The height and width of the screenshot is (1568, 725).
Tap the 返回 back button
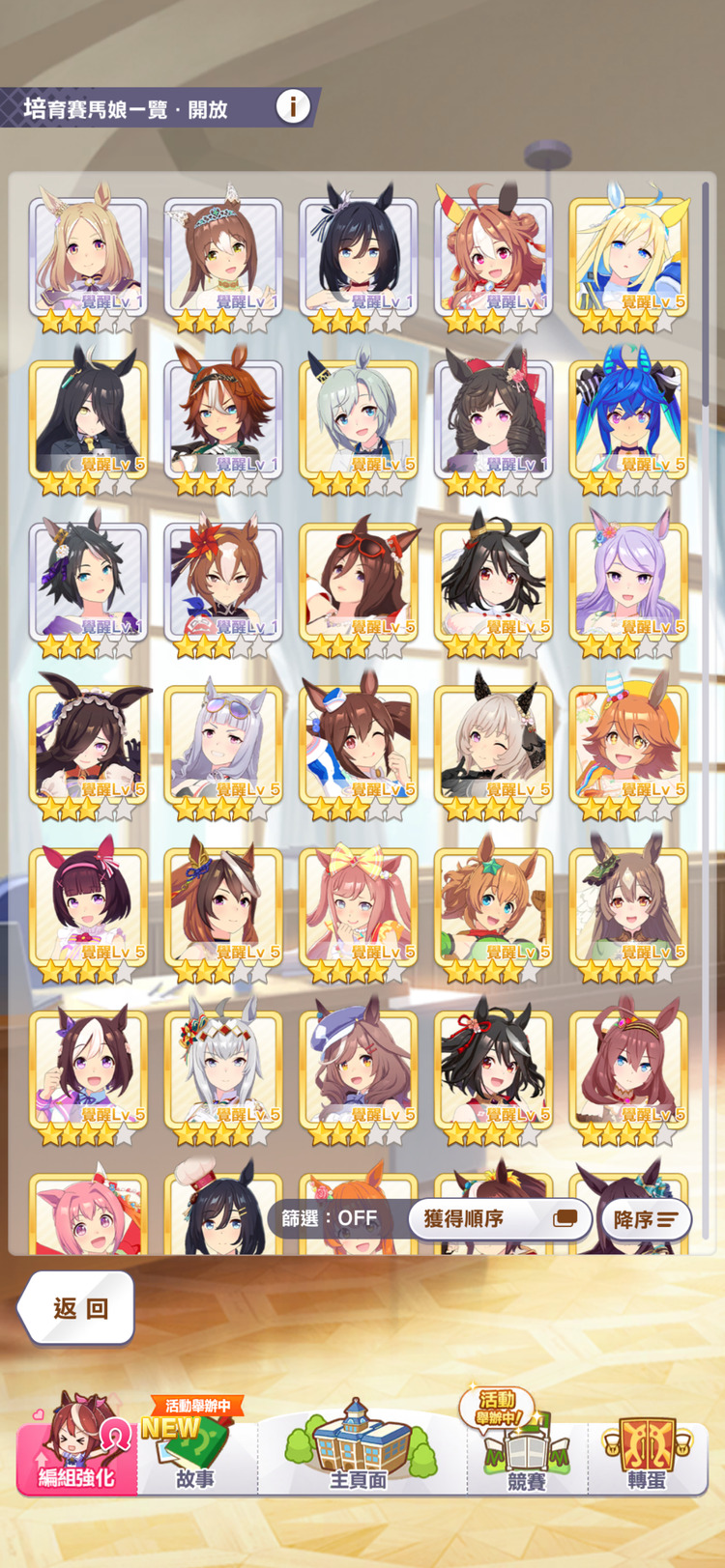coord(77,1308)
